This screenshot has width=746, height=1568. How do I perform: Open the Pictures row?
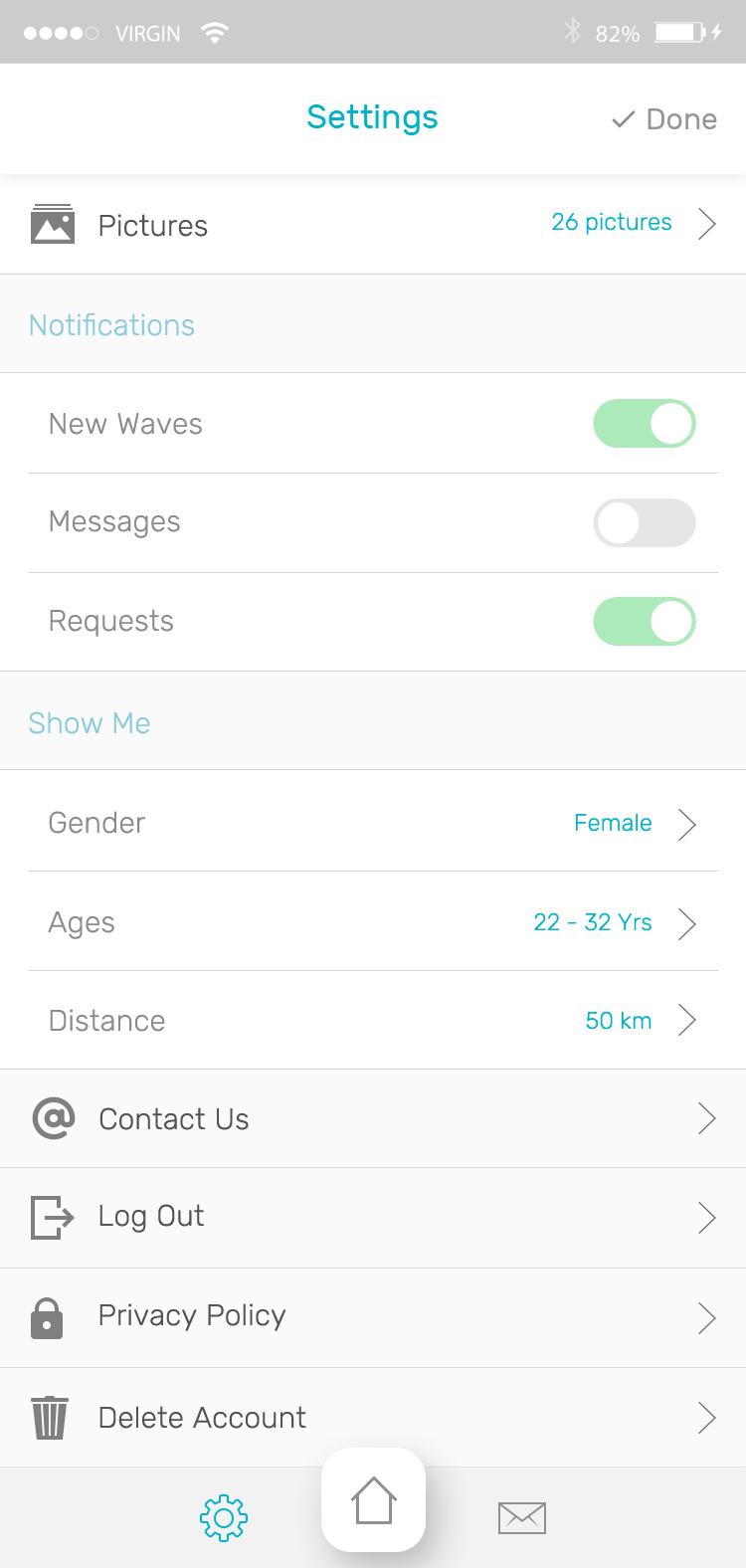pyautogui.click(x=372, y=225)
